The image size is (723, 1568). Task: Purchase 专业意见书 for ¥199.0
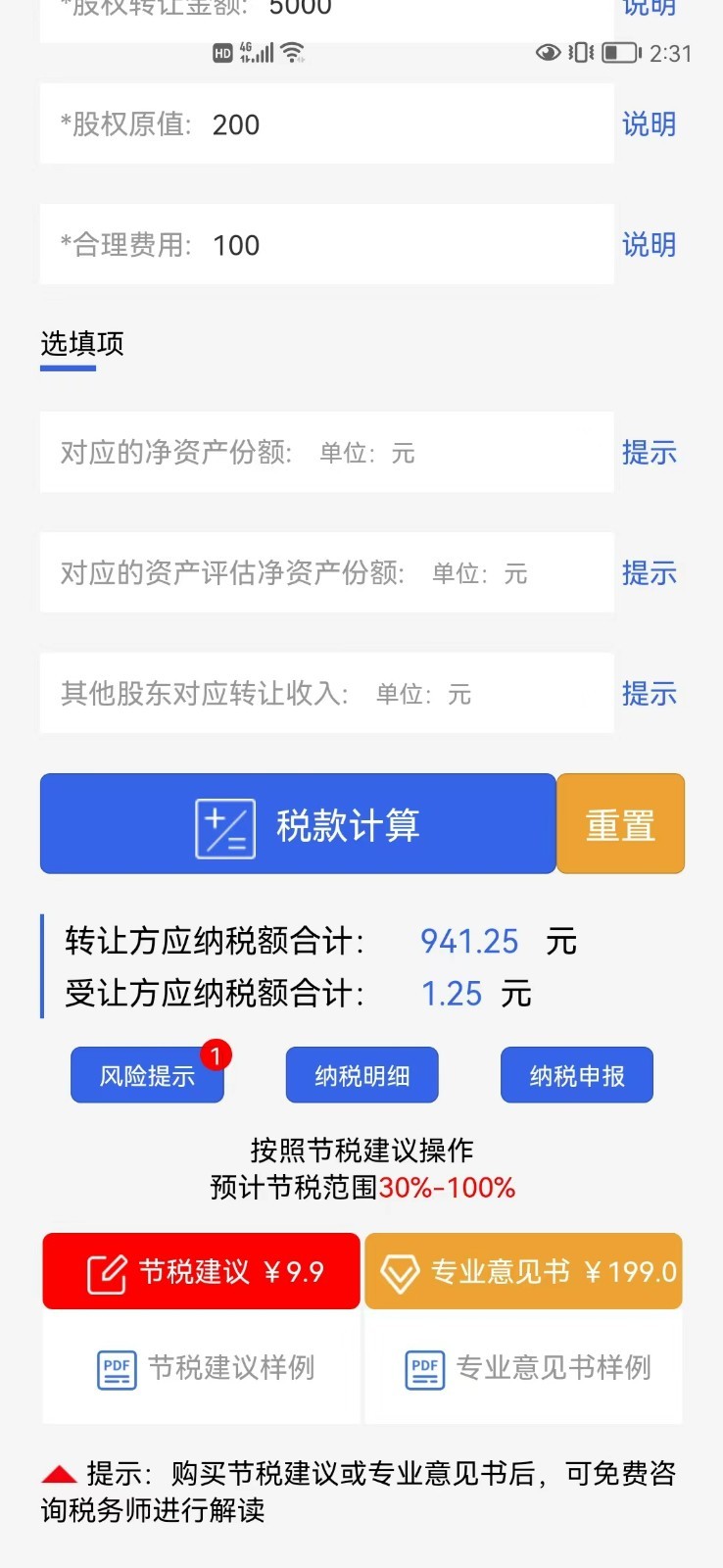point(523,1271)
